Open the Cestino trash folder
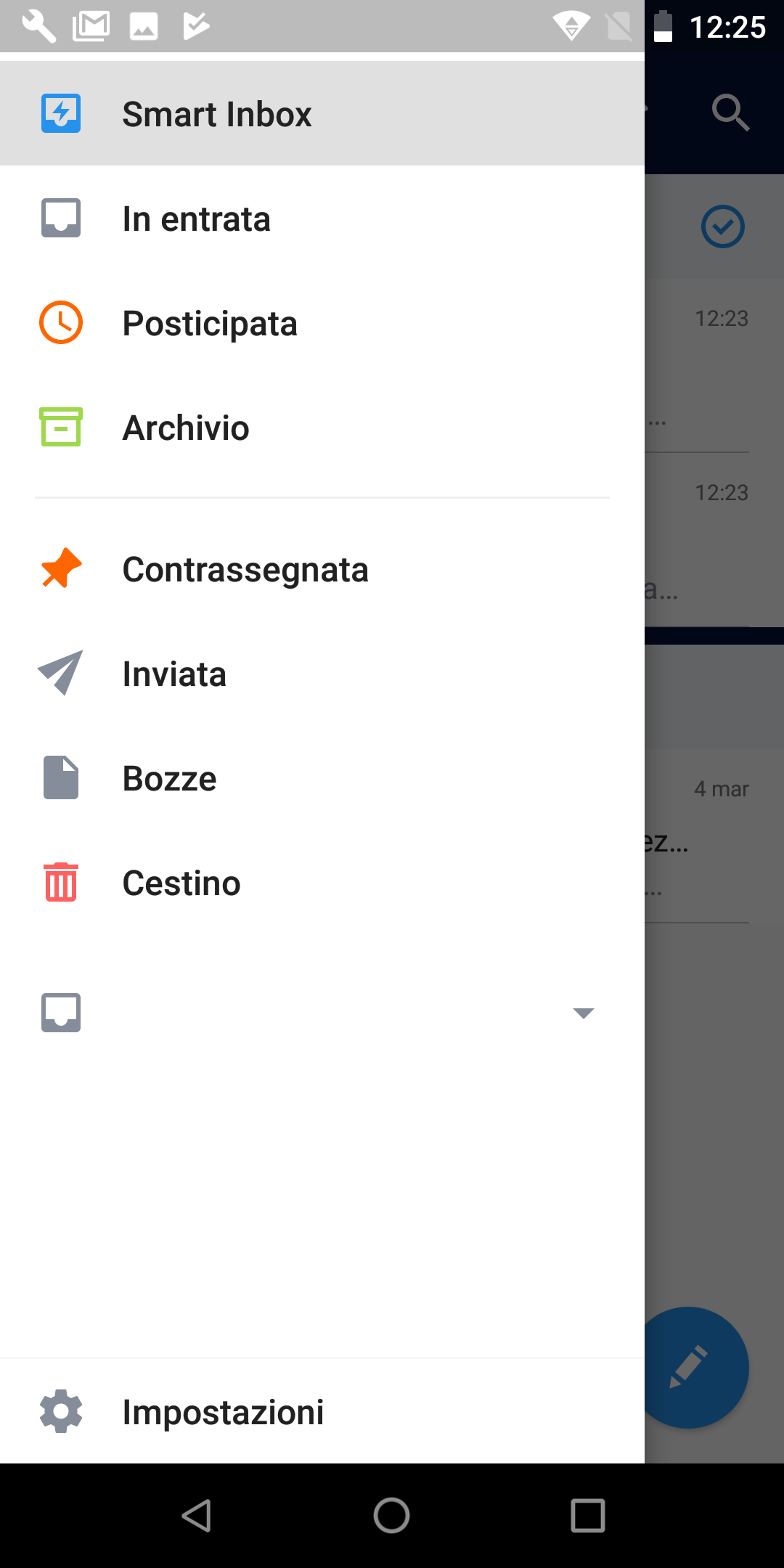This screenshot has height=1568, width=784. (322, 883)
